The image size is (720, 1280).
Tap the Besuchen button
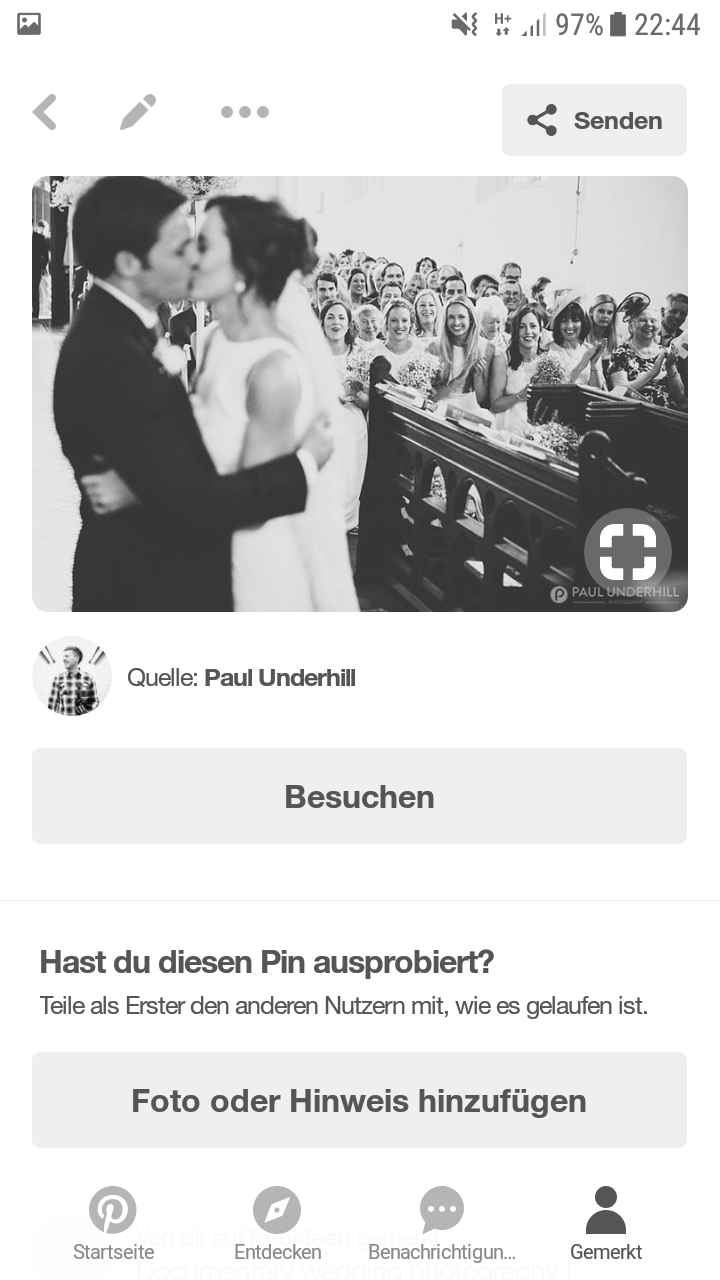point(359,796)
